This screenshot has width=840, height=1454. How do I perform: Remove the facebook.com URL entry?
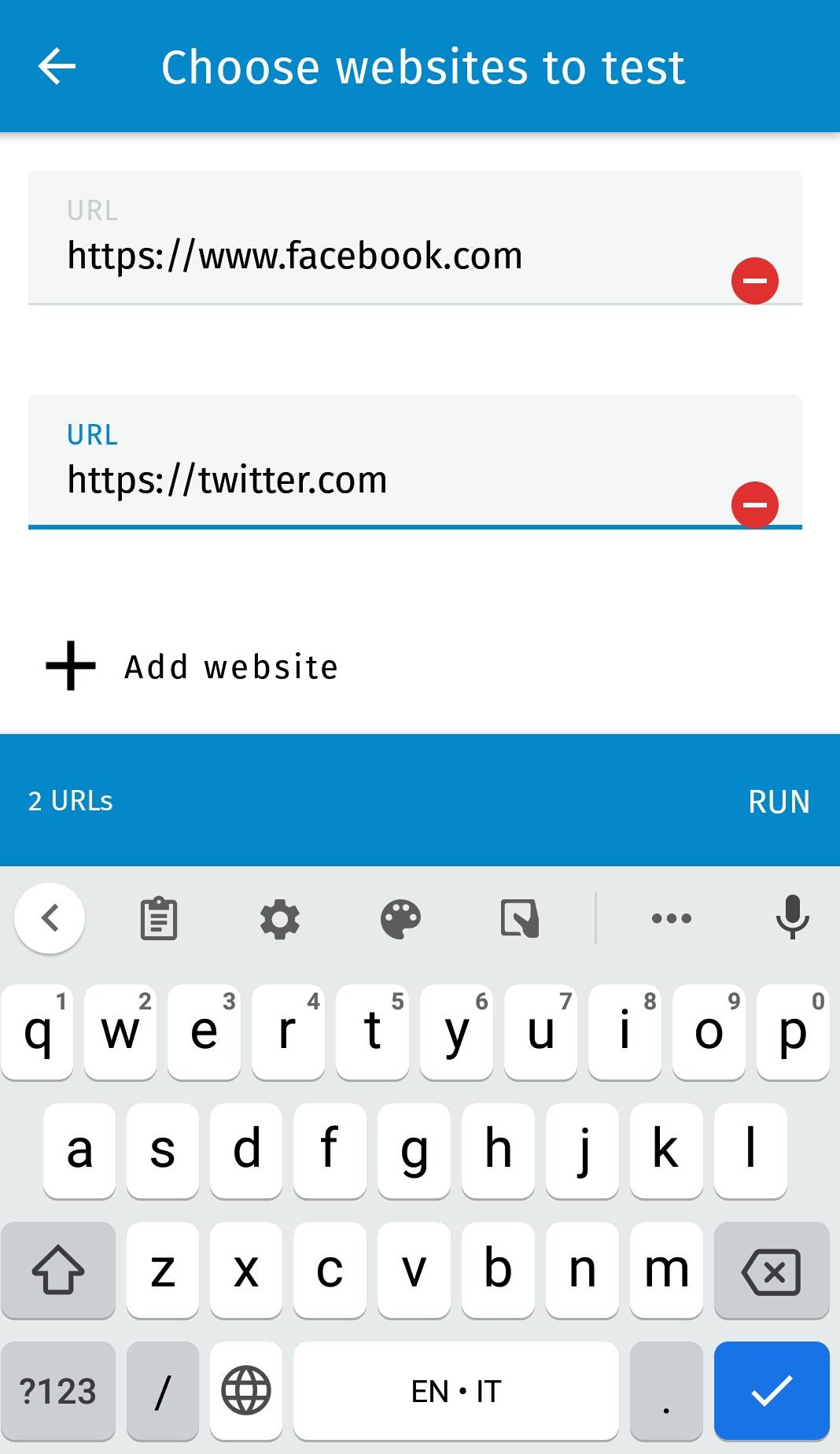click(754, 281)
